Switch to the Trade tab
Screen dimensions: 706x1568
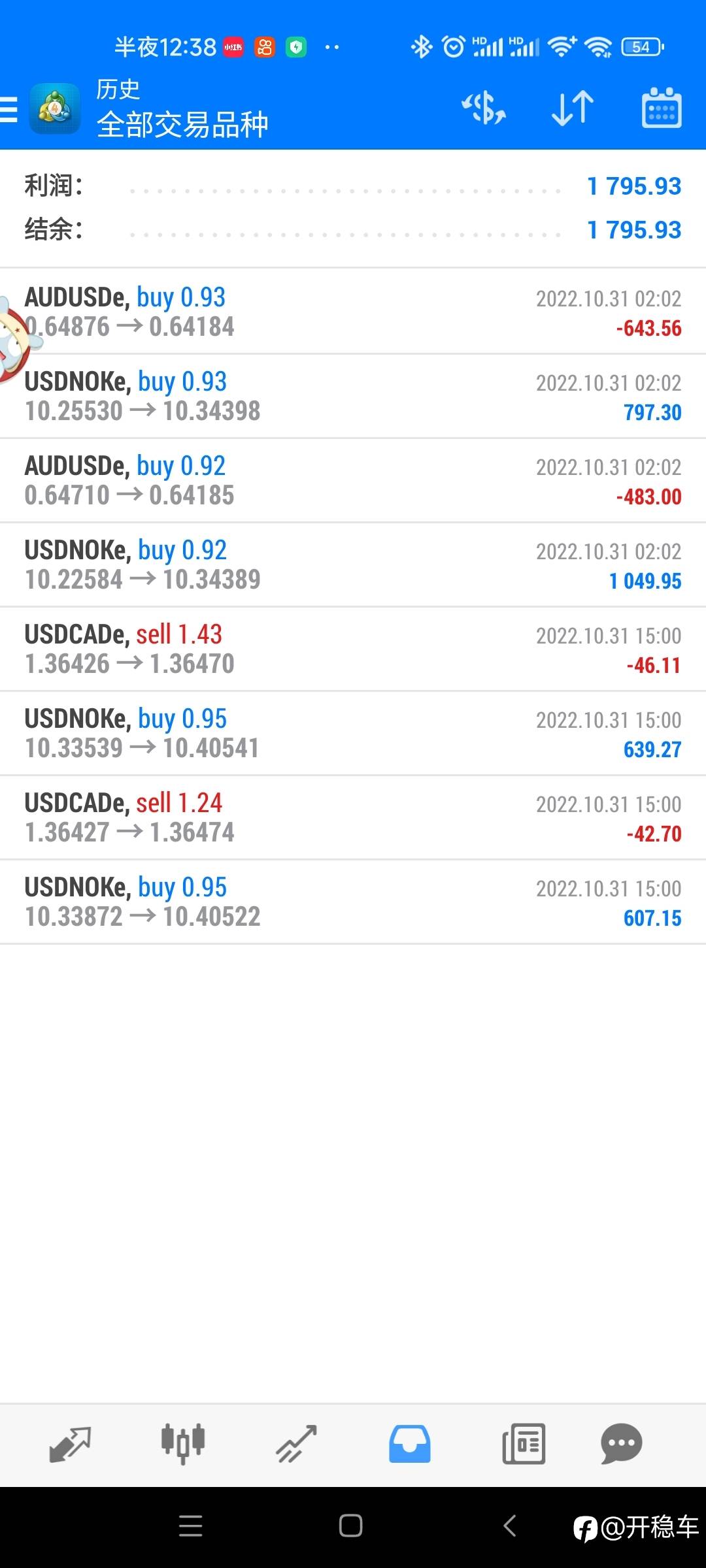click(296, 1443)
